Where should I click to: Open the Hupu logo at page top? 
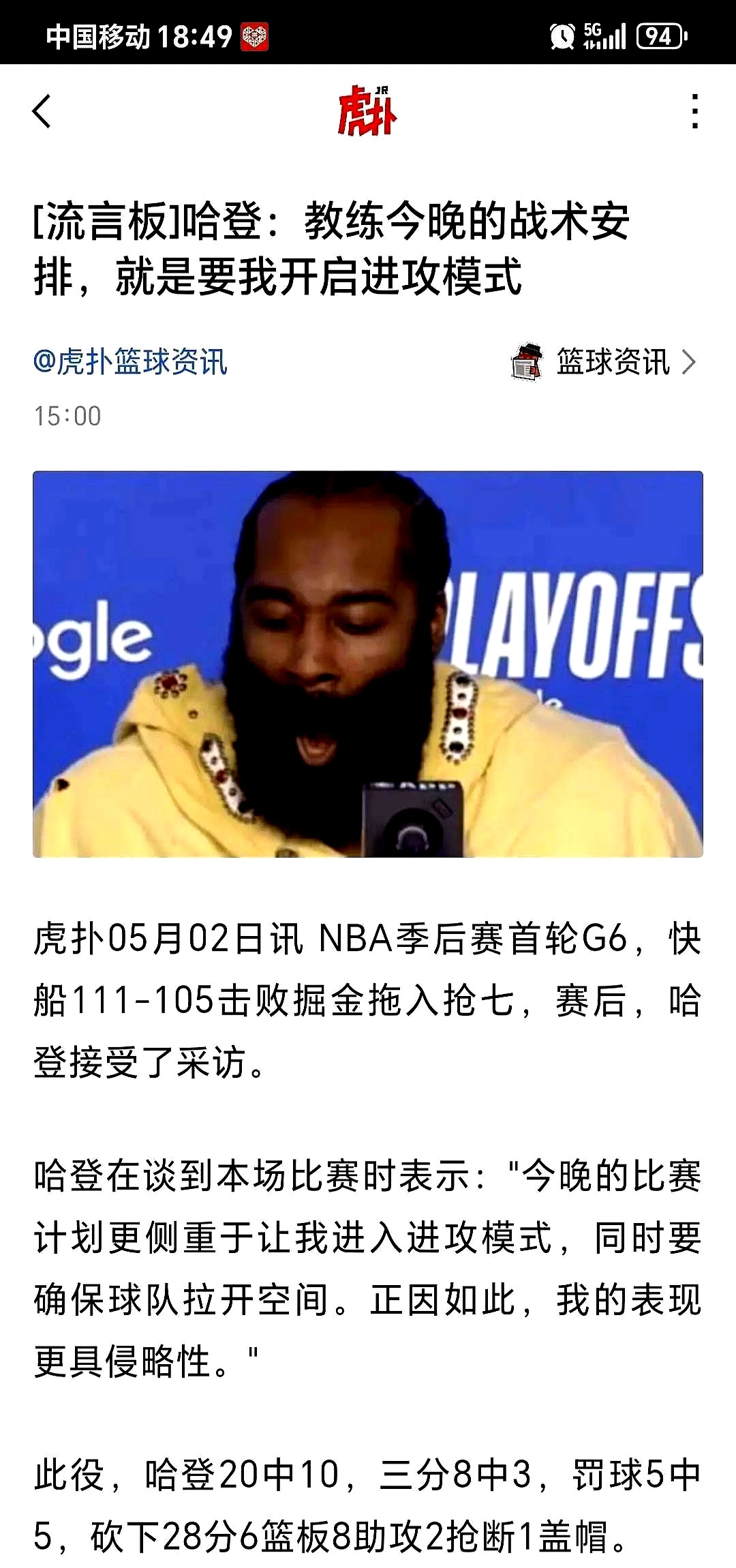coord(368,112)
